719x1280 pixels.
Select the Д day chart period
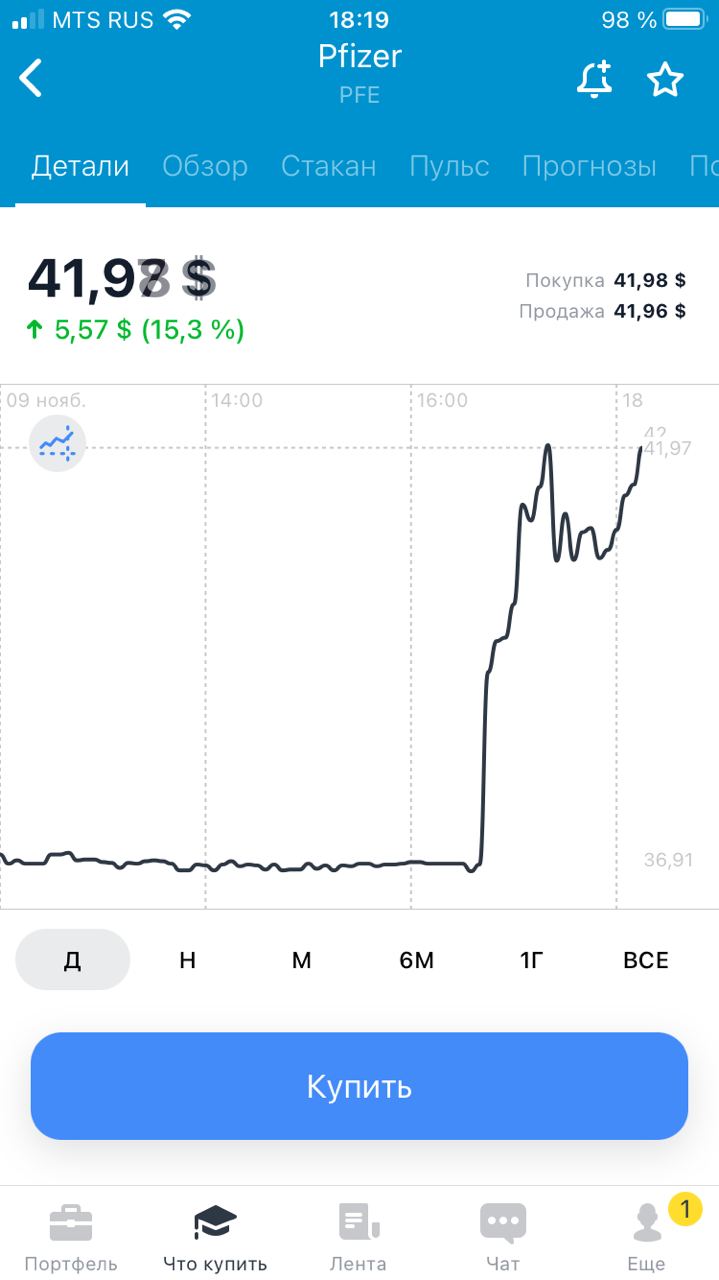[73, 960]
